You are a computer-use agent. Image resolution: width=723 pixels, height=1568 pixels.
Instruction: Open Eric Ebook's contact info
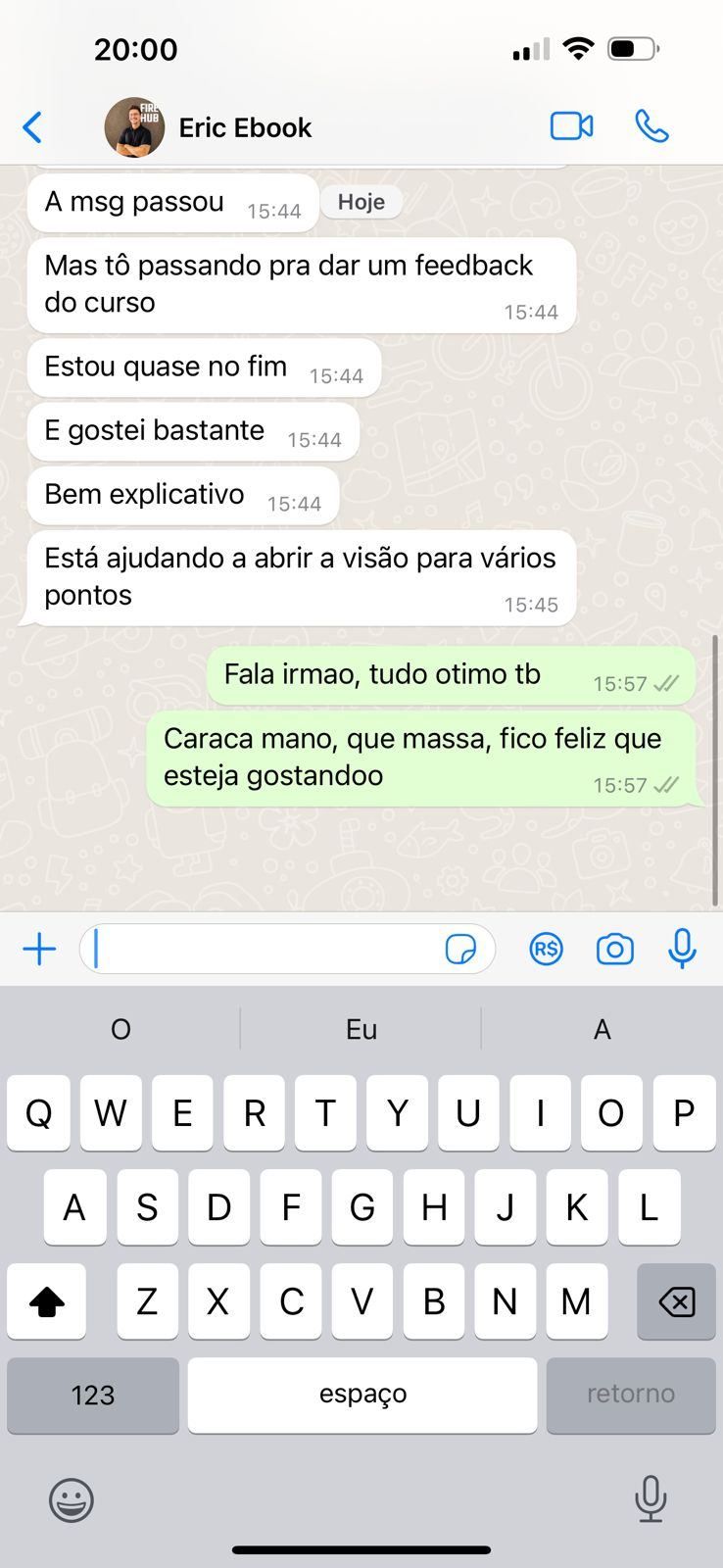tap(244, 127)
